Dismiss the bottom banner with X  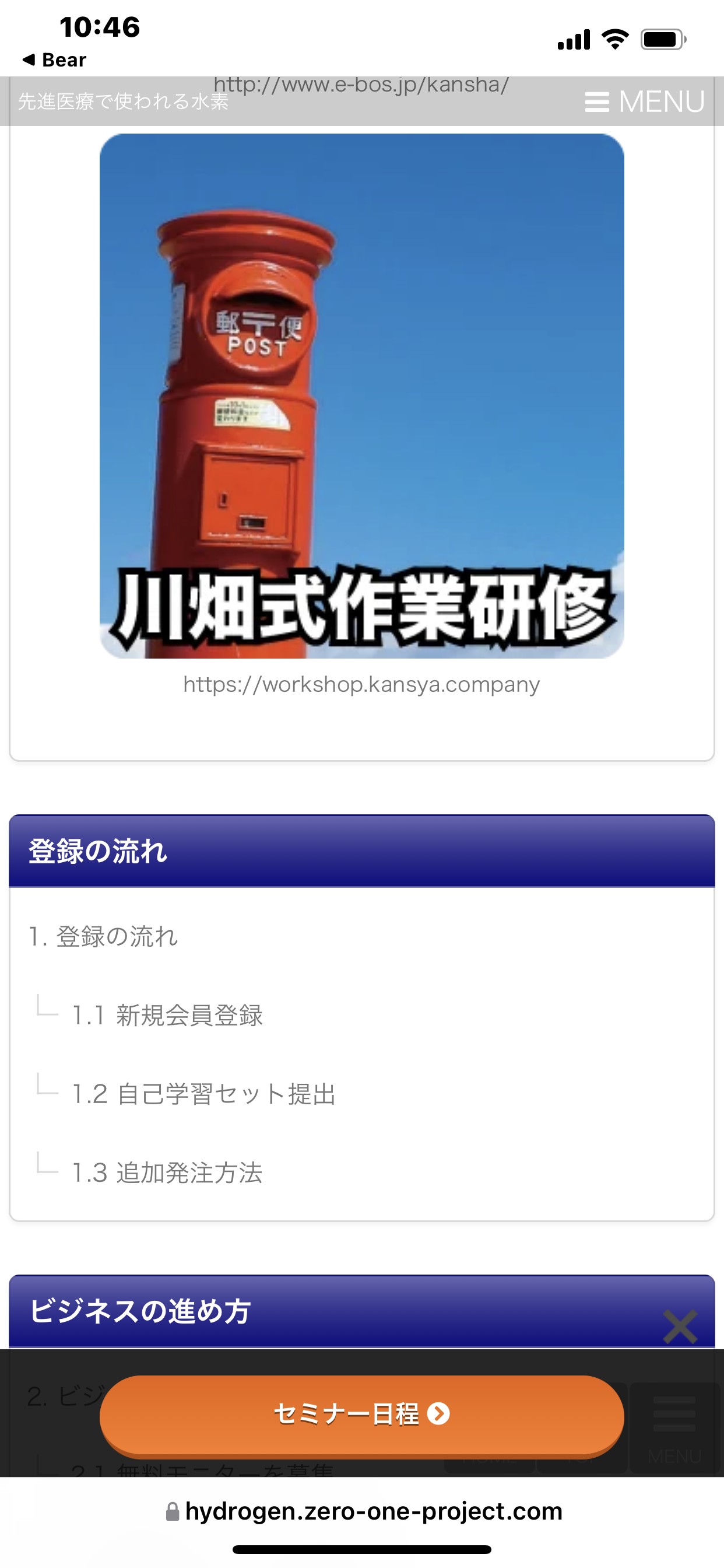pos(680,1327)
